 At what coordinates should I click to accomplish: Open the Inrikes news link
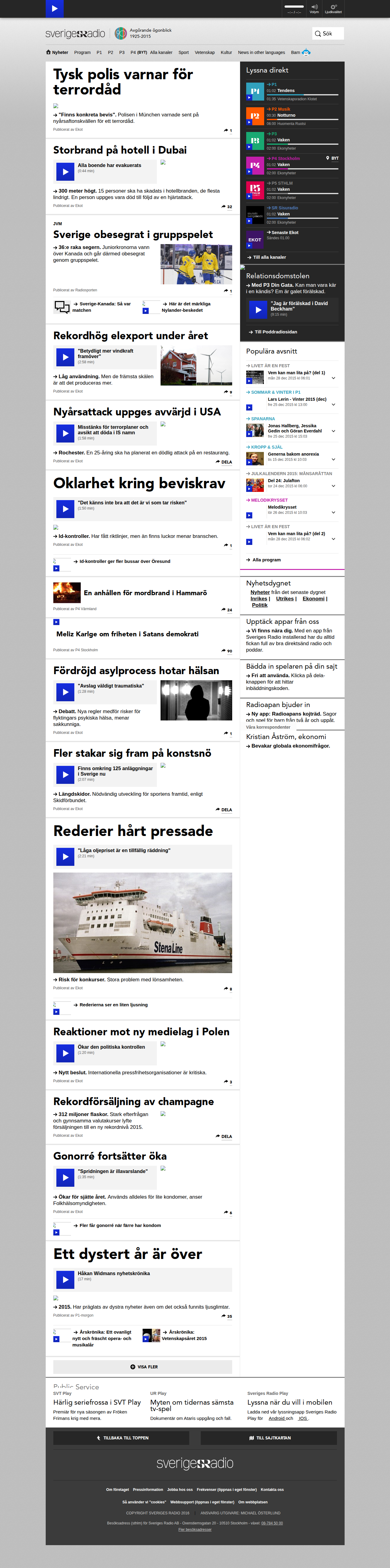point(259,598)
